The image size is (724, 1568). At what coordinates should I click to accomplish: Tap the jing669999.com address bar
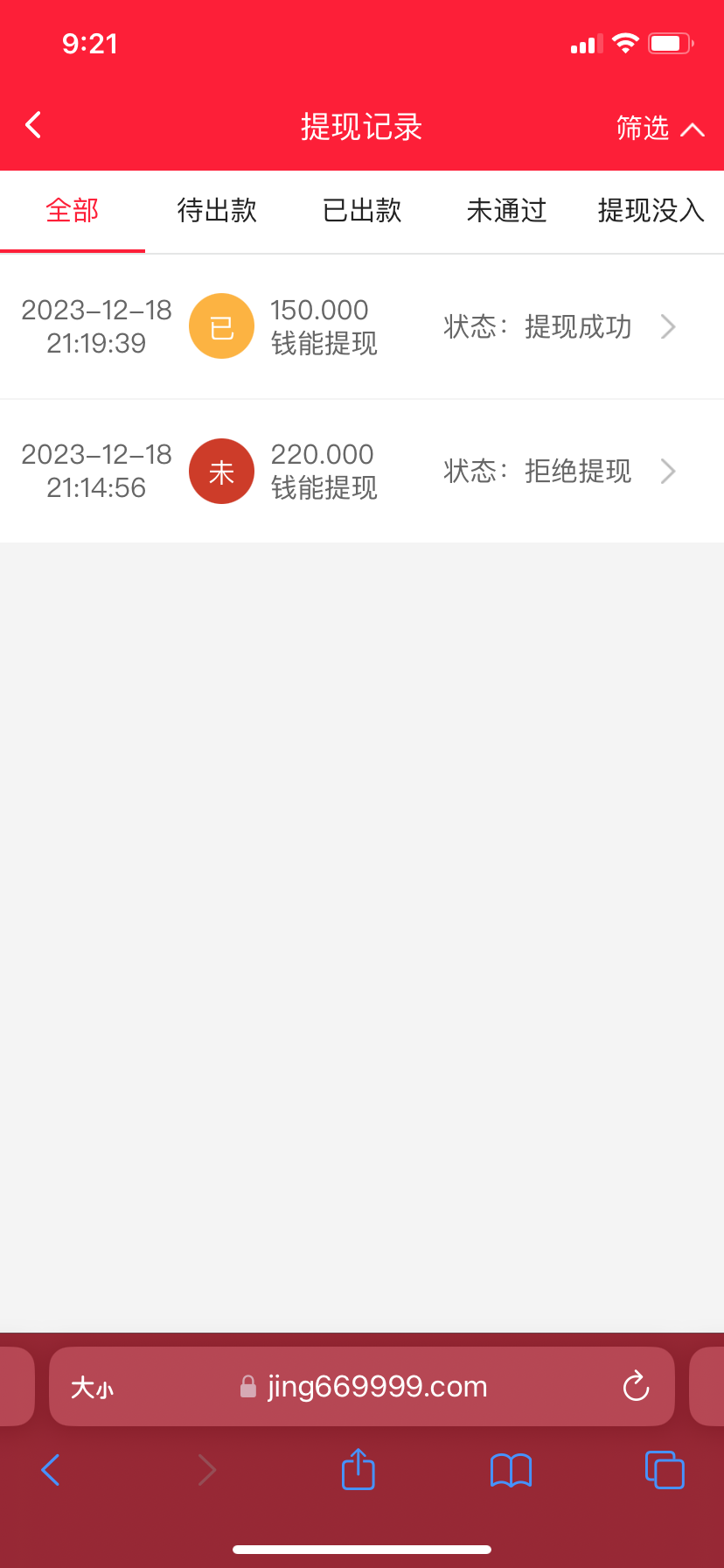tap(376, 1387)
